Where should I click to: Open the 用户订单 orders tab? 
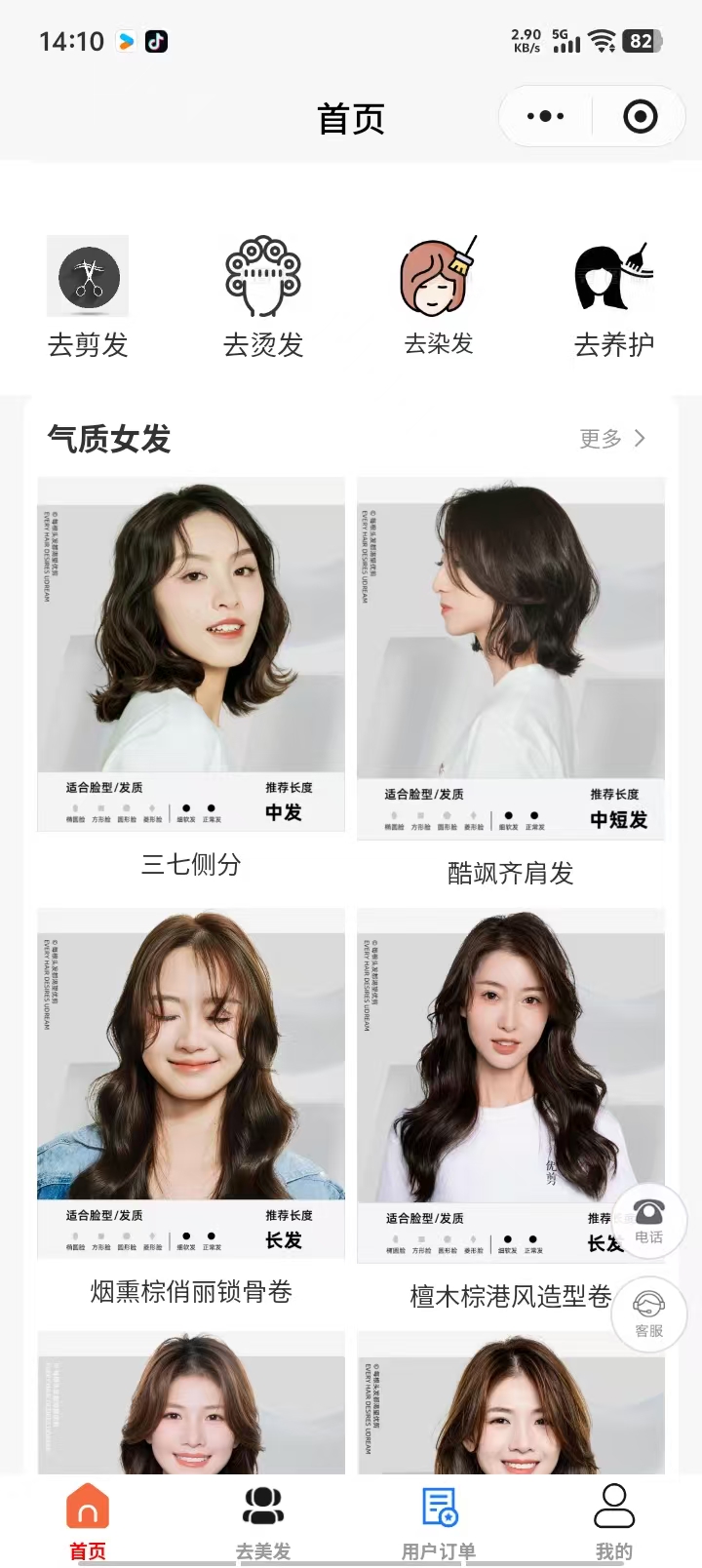click(439, 1521)
